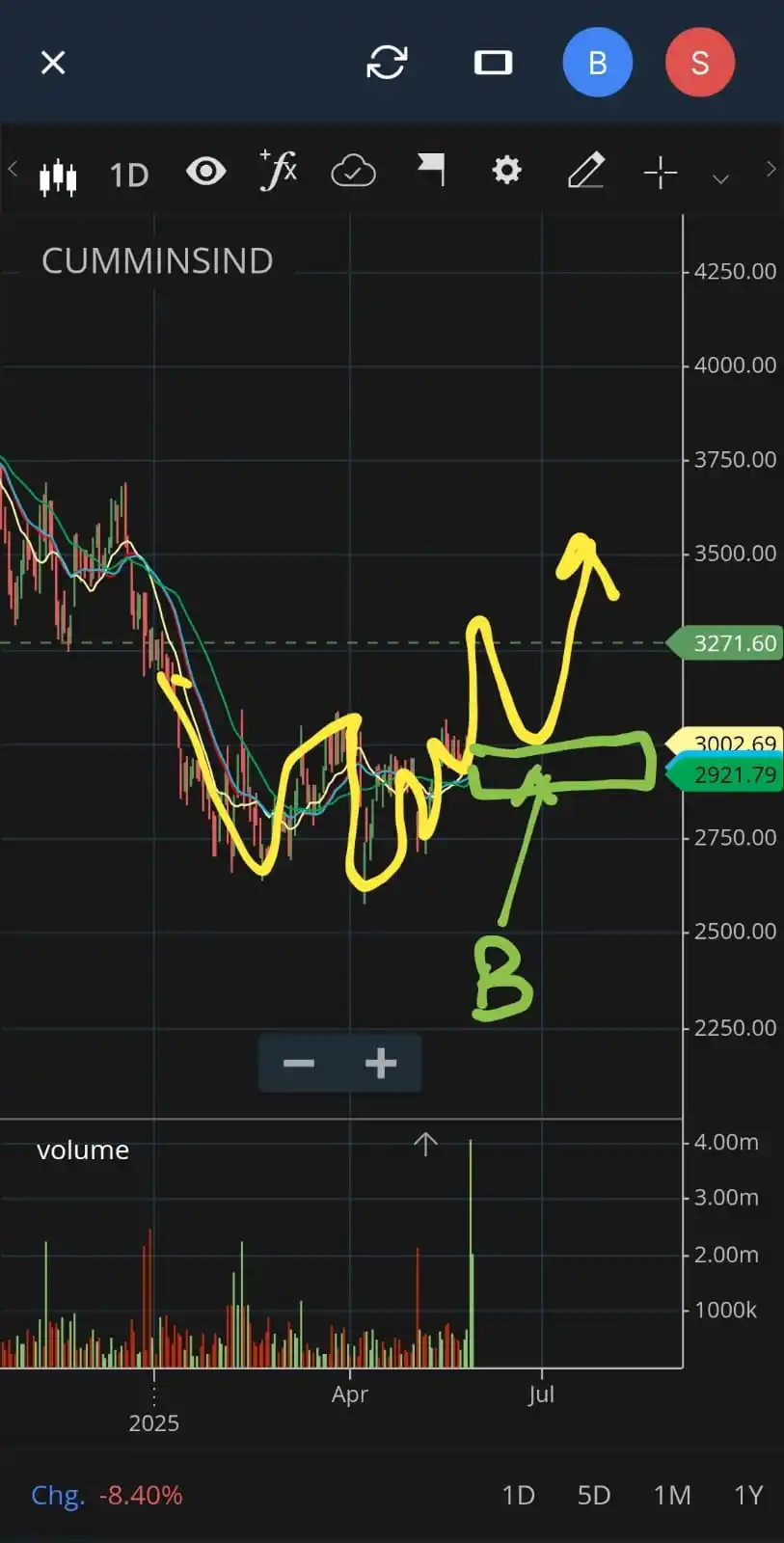Viewport: 784px width, 1543px height.
Task: Select the pencil drawing tool
Action: 585,171
